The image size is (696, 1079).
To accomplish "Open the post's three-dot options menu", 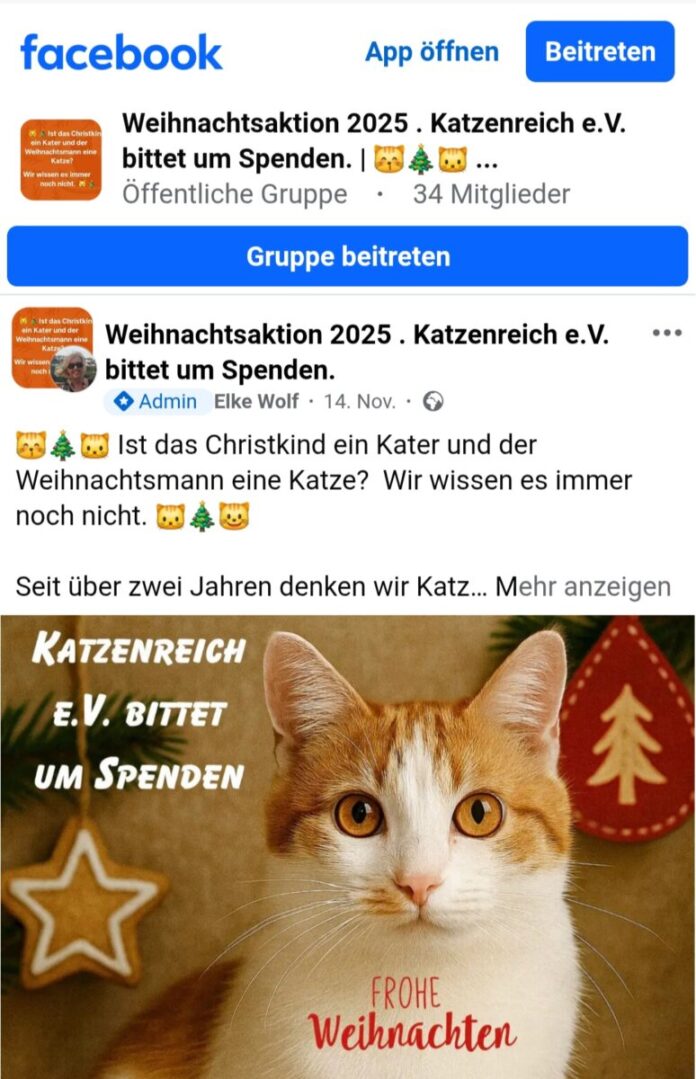I will (666, 333).
